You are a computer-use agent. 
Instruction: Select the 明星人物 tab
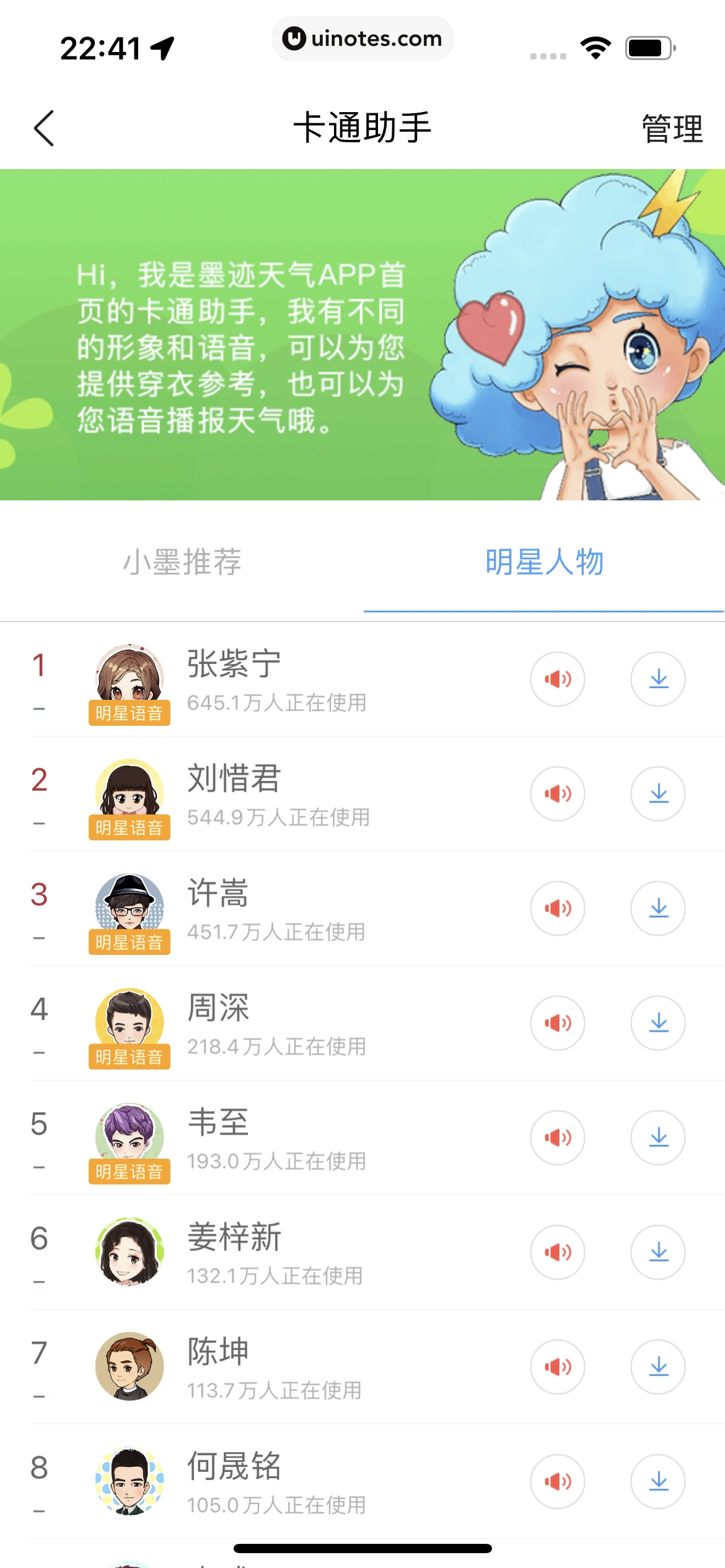(544, 562)
